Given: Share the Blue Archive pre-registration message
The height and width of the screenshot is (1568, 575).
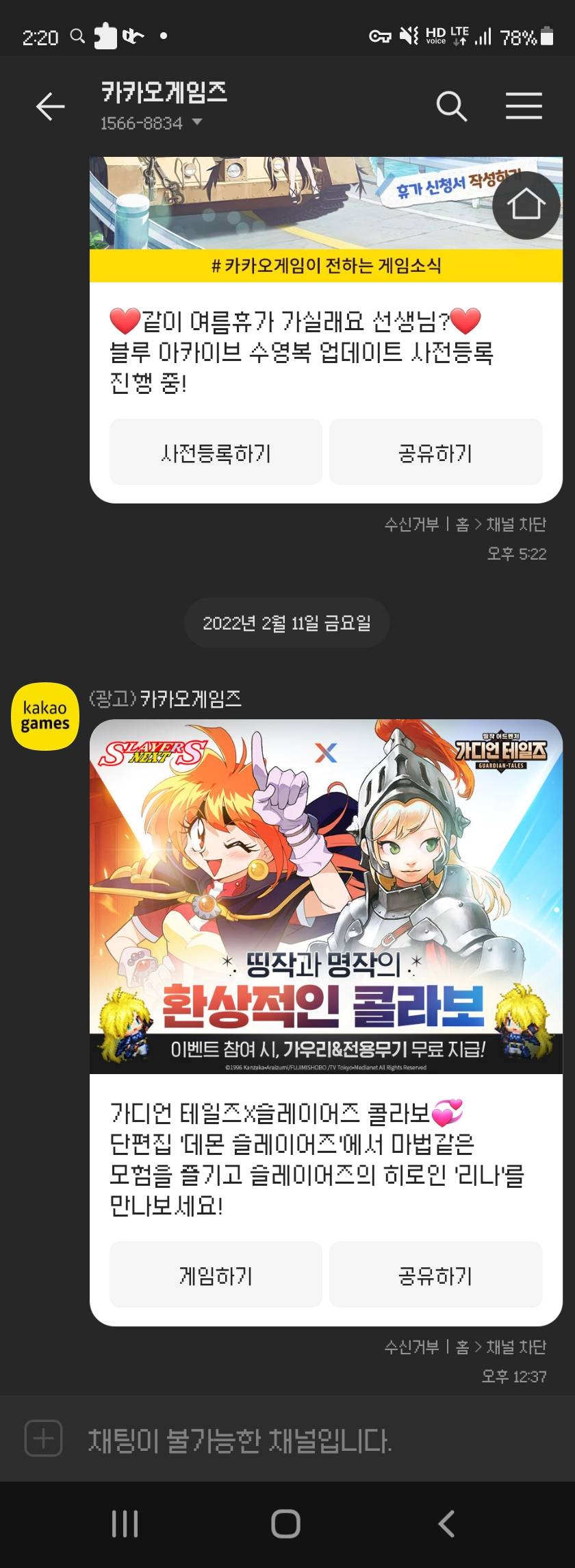Looking at the screenshot, I should [x=435, y=453].
